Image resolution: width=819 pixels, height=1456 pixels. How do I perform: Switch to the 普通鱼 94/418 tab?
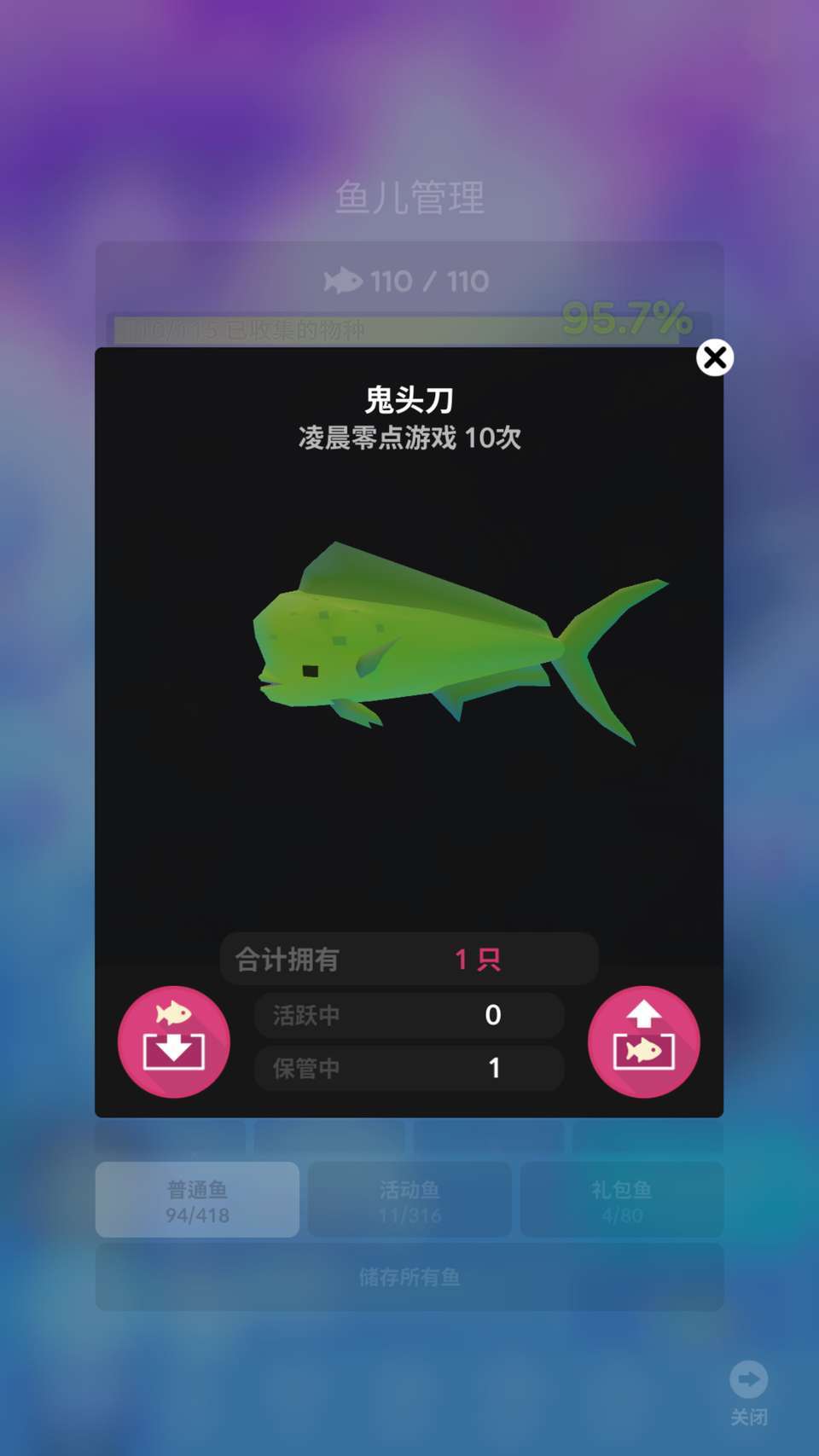tap(197, 1199)
